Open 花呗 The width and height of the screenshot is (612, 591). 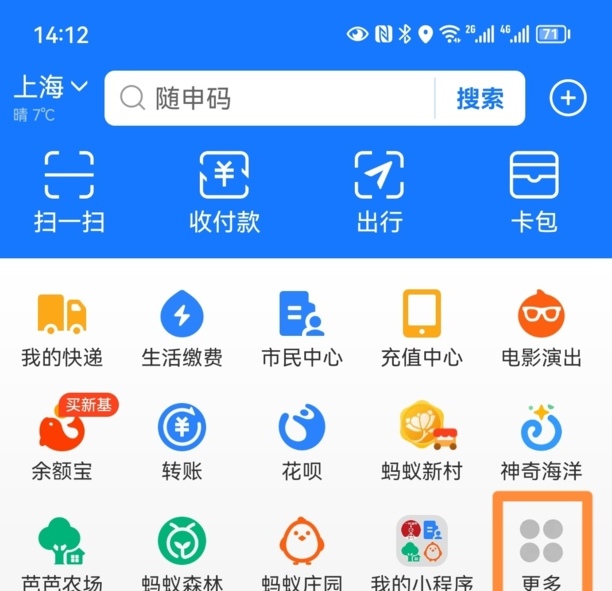tap(302, 442)
